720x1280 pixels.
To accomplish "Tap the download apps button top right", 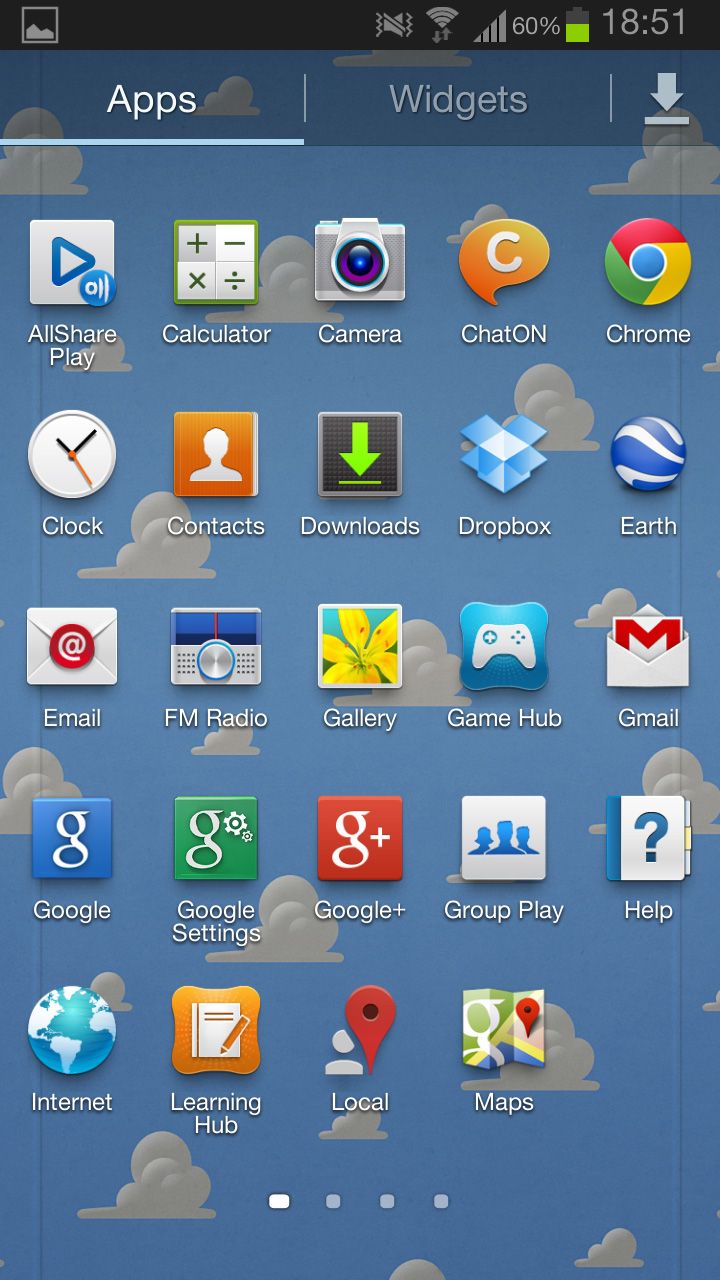I will (666, 99).
